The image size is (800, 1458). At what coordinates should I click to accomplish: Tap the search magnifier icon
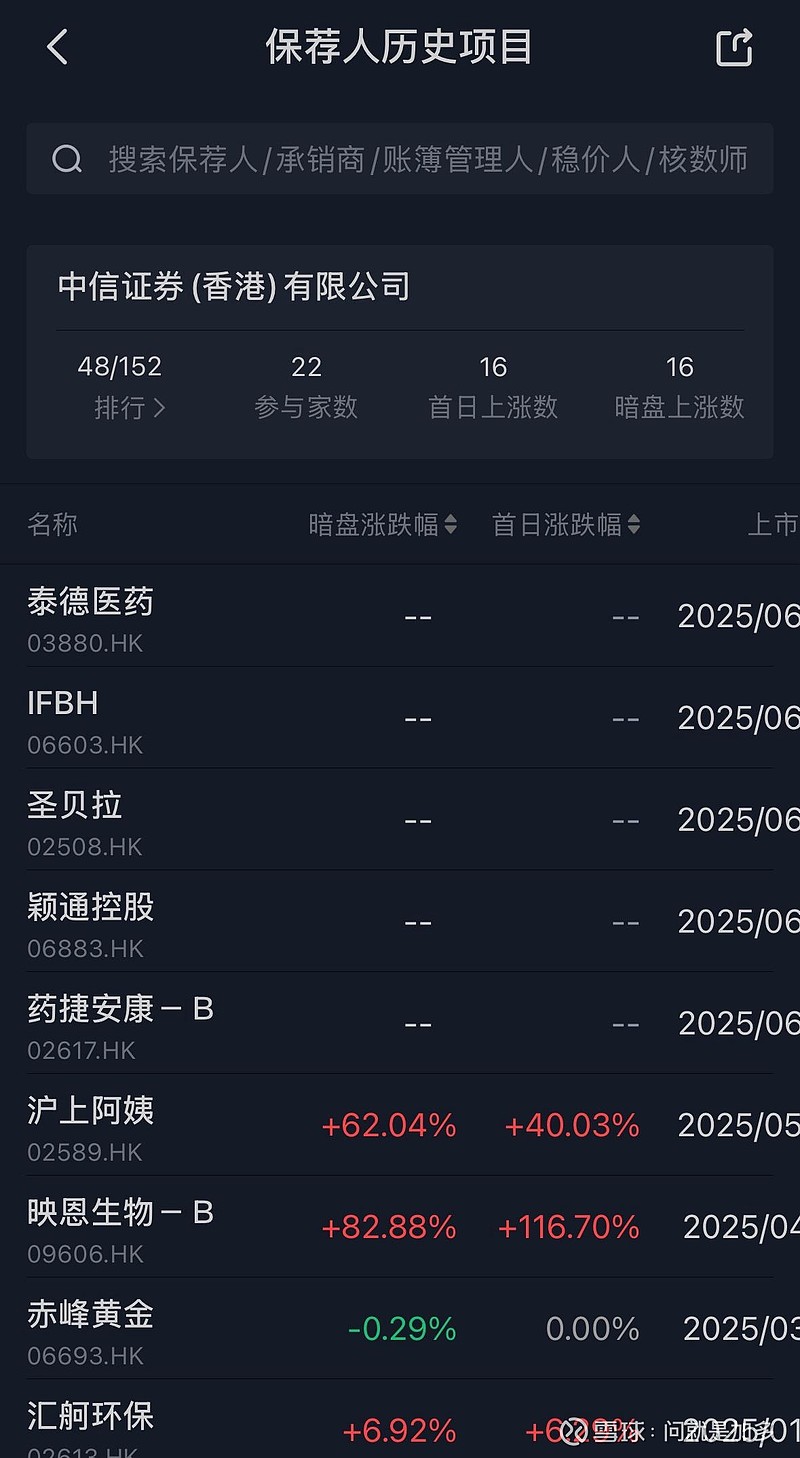67,158
